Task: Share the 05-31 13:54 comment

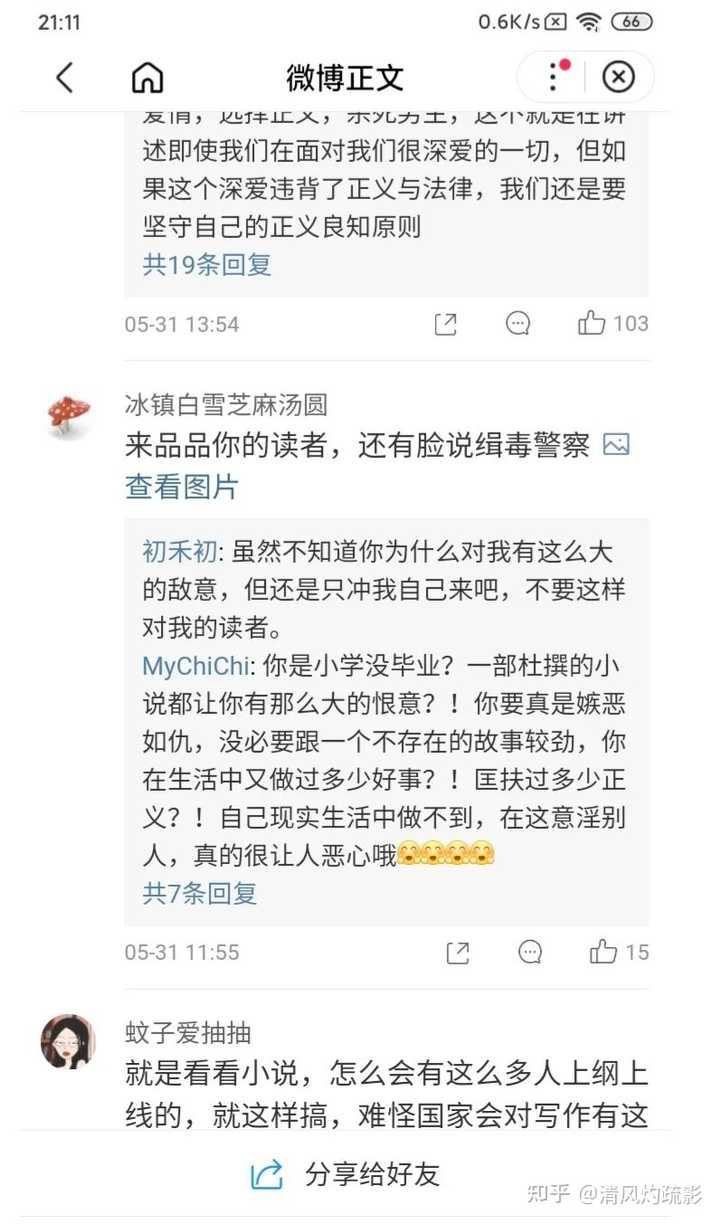Action: click(446, 324)
